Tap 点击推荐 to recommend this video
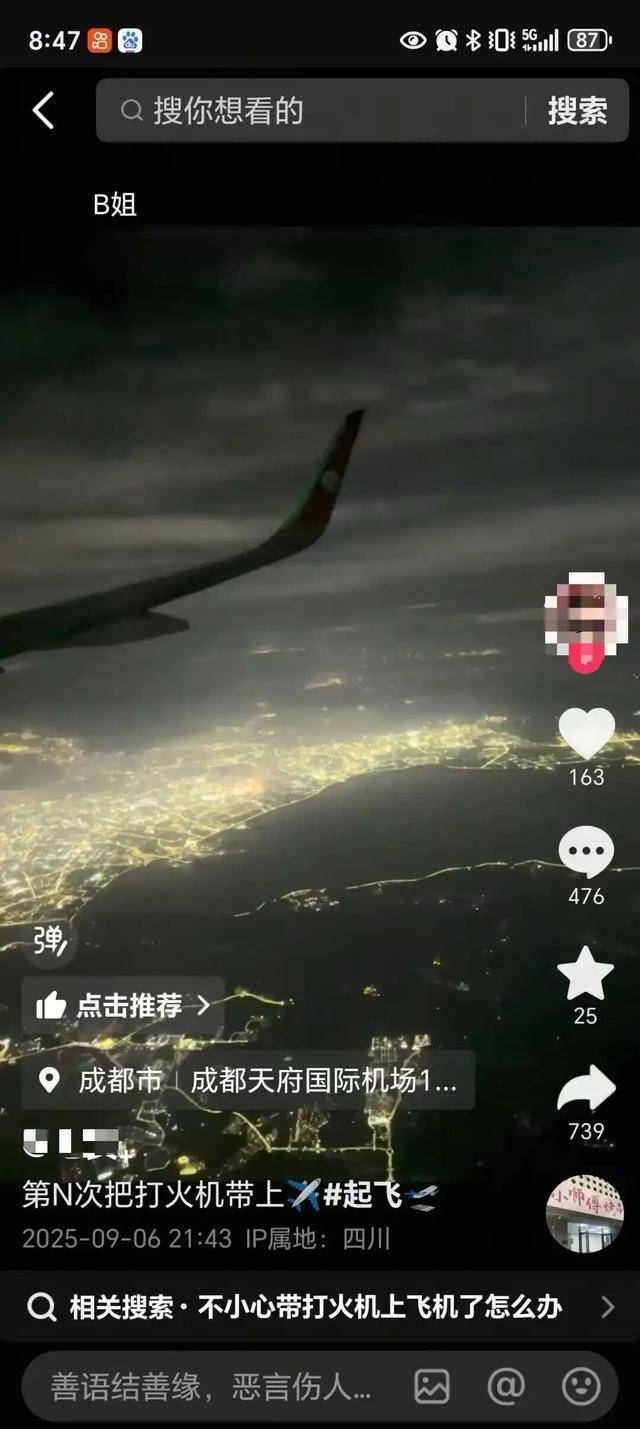 point(123,1005)
